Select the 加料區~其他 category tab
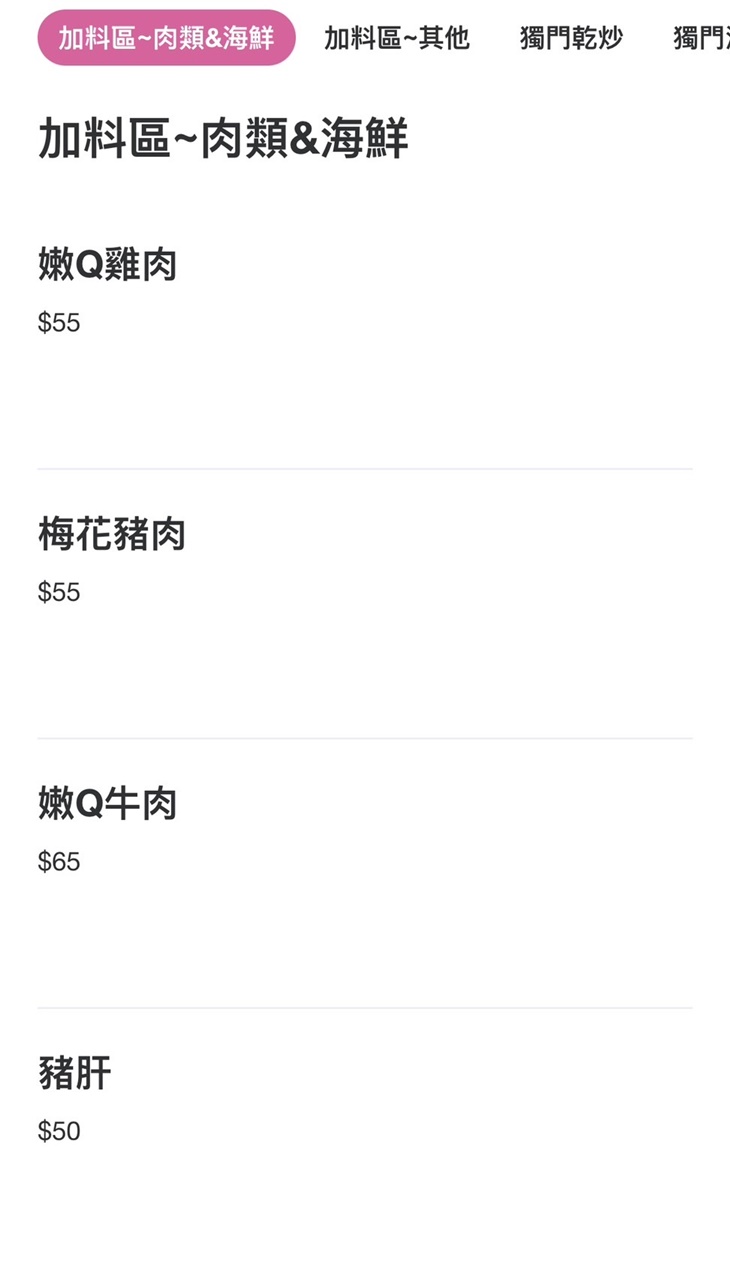This screenshot has height=1264, width=730. [x=395, y=38]
